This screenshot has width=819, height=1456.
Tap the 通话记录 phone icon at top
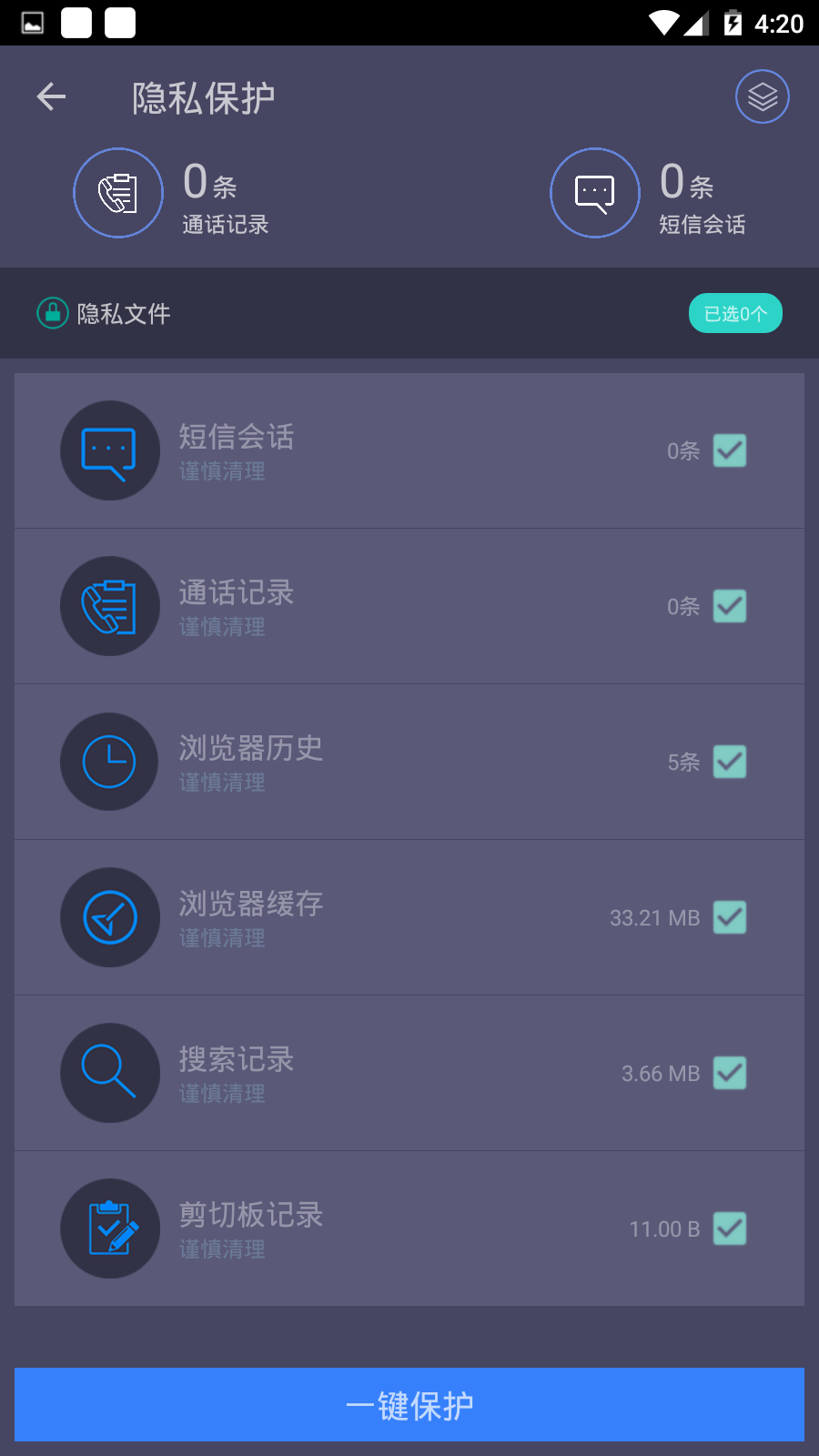point(118,193)
